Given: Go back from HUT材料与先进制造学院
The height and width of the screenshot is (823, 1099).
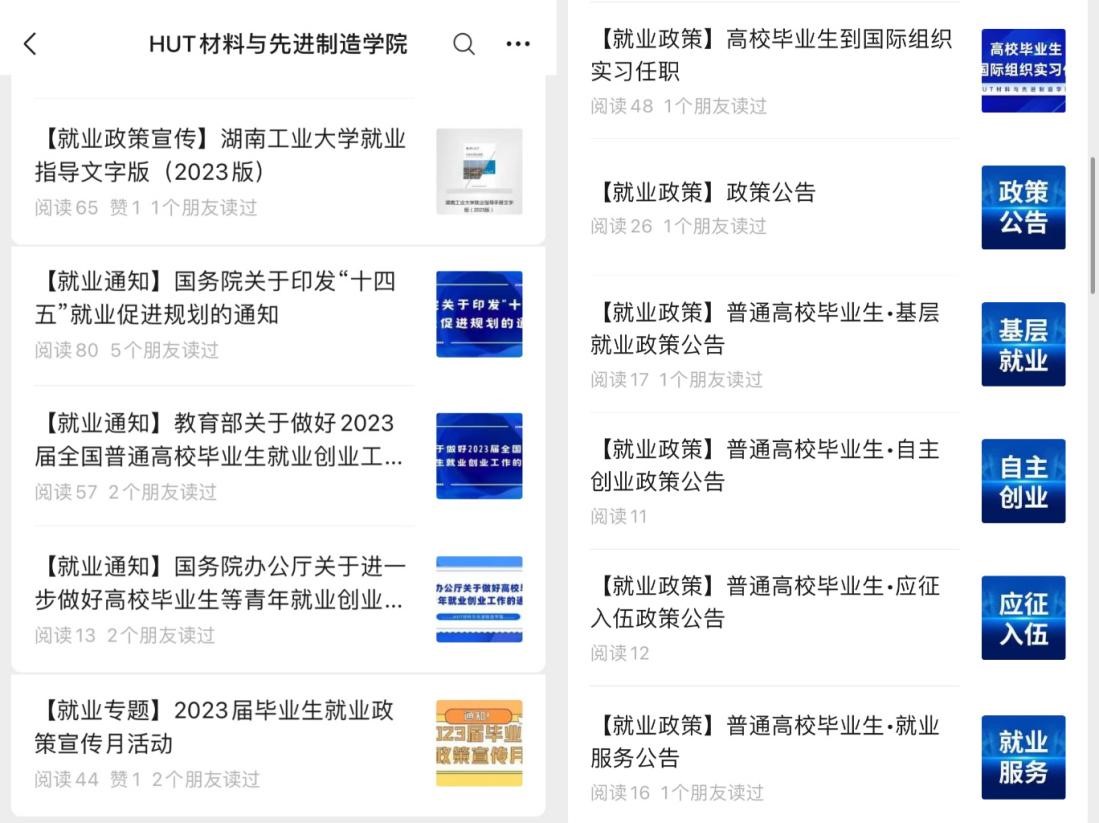Looking at the screenshot, I should (30, 44).
